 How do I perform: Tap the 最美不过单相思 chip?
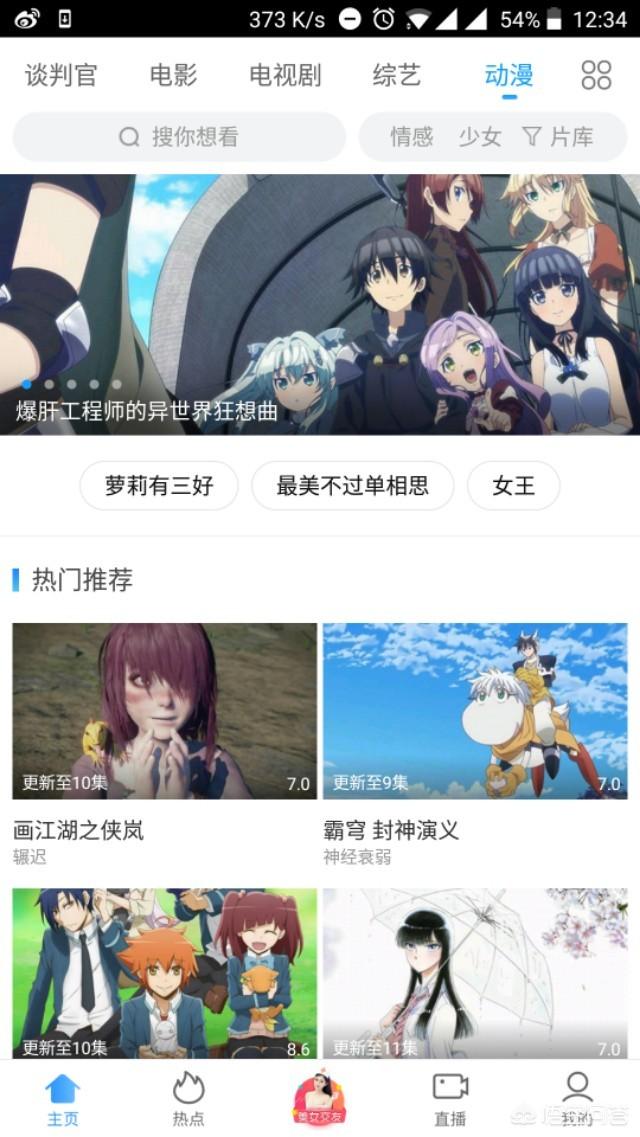[352, 485]
